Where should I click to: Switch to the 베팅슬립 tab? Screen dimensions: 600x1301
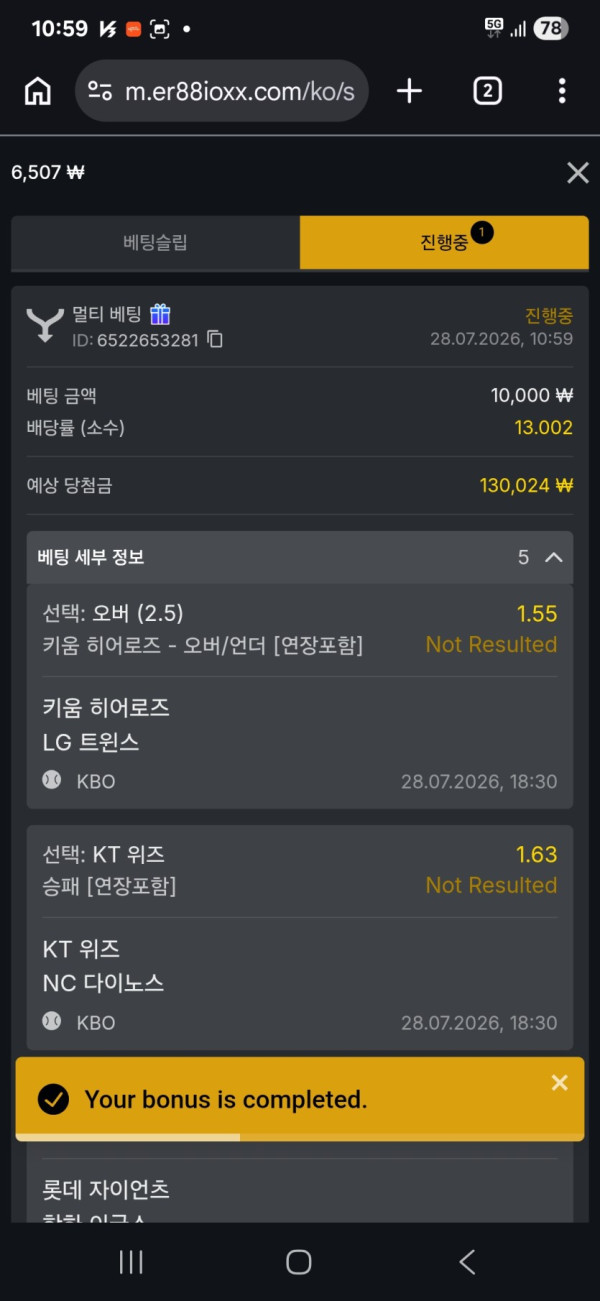coord(155,242)
